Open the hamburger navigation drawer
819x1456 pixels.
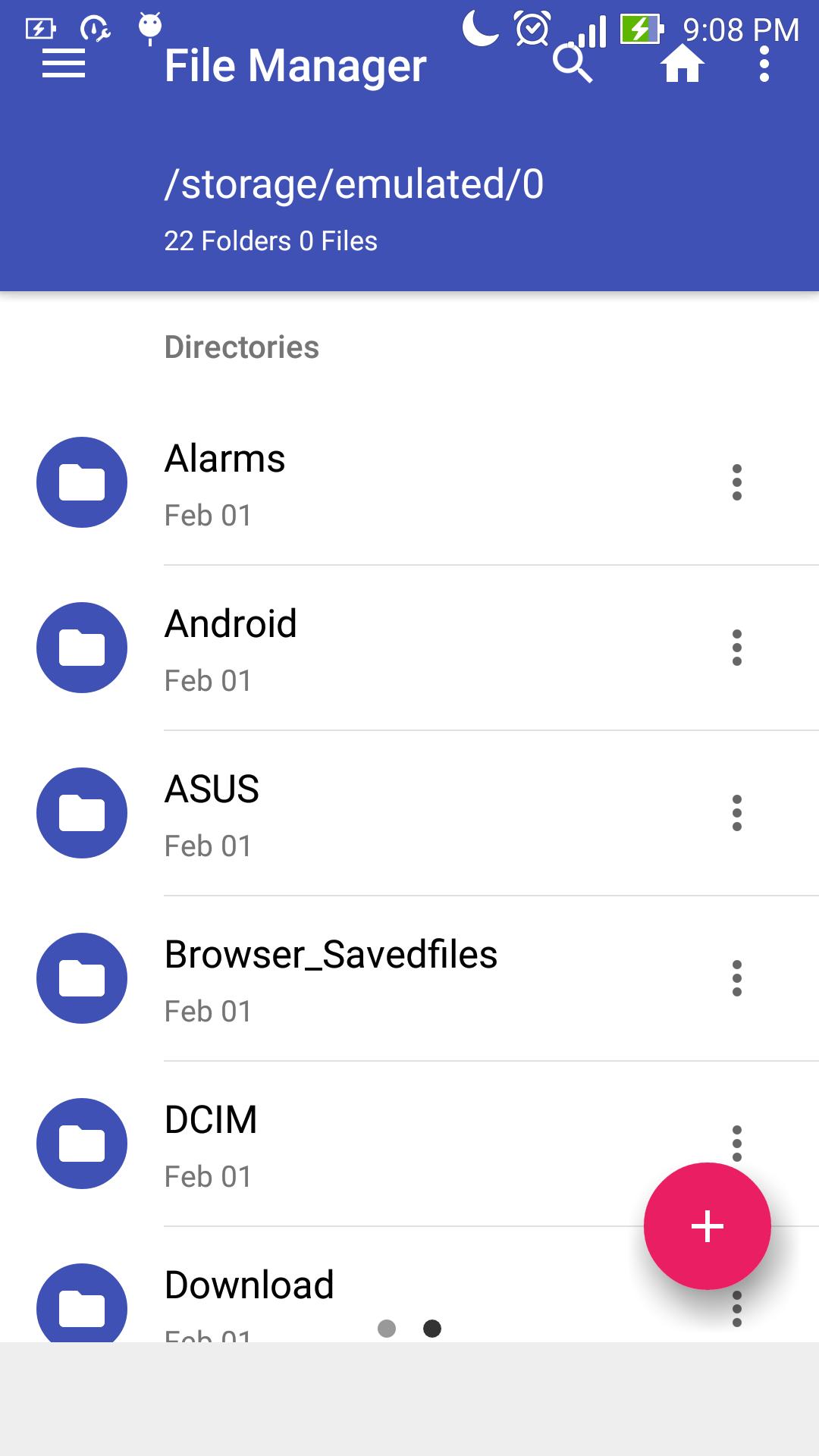pyautogui.click(x=64, y=64)
